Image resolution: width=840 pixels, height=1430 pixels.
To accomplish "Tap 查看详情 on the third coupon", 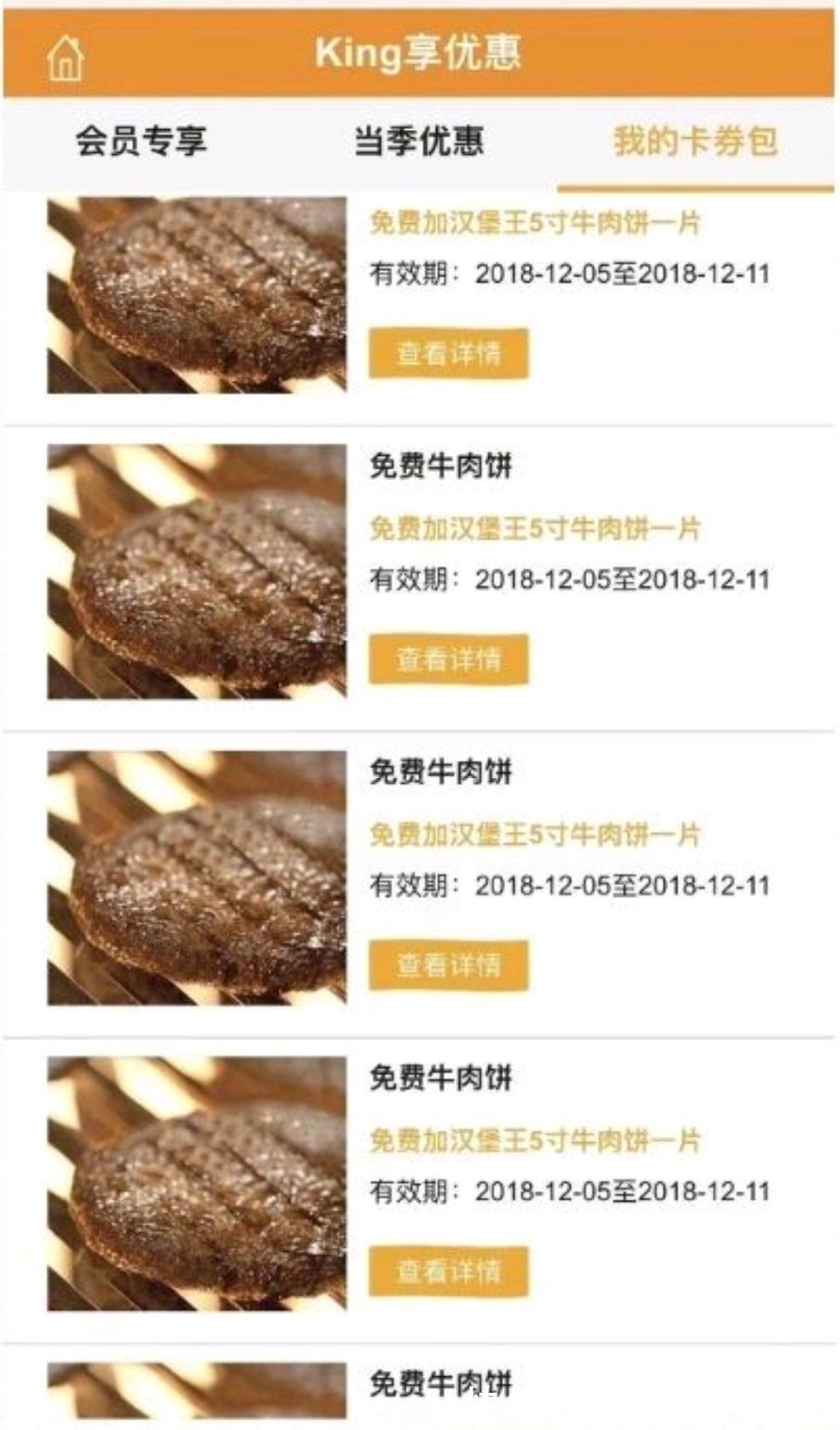I will (x=448, y=966).
